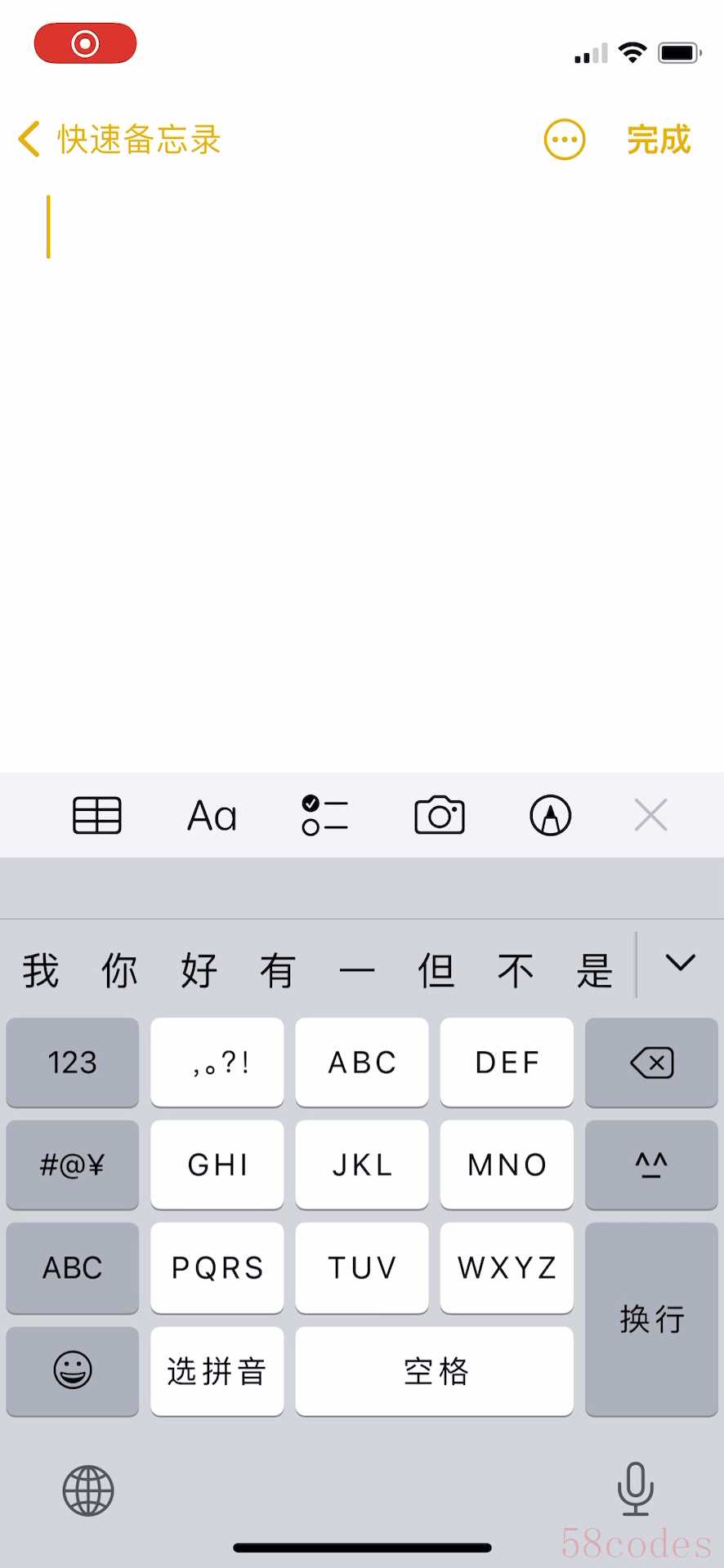
Task: Open the camera attachment option
Action: pos(440,815)
